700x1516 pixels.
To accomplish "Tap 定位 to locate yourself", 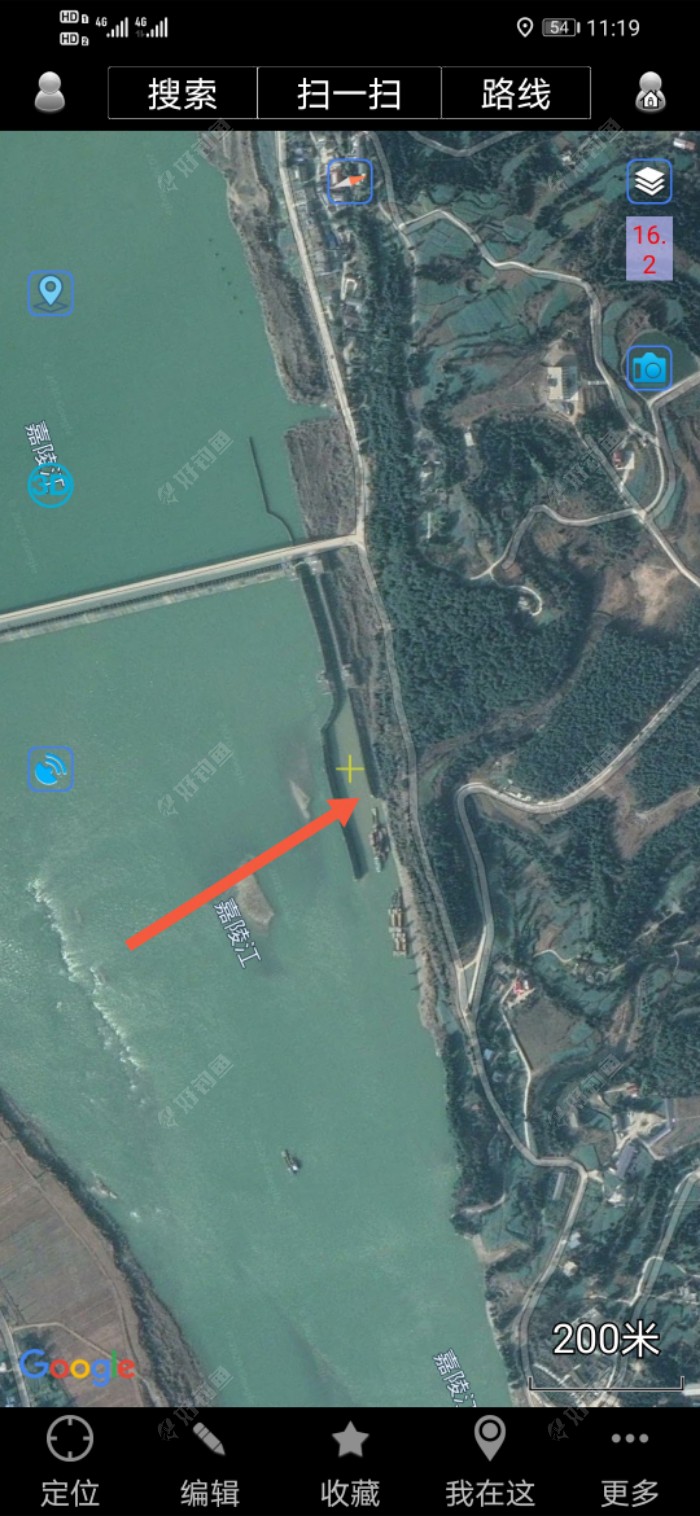I will 69,1461.
